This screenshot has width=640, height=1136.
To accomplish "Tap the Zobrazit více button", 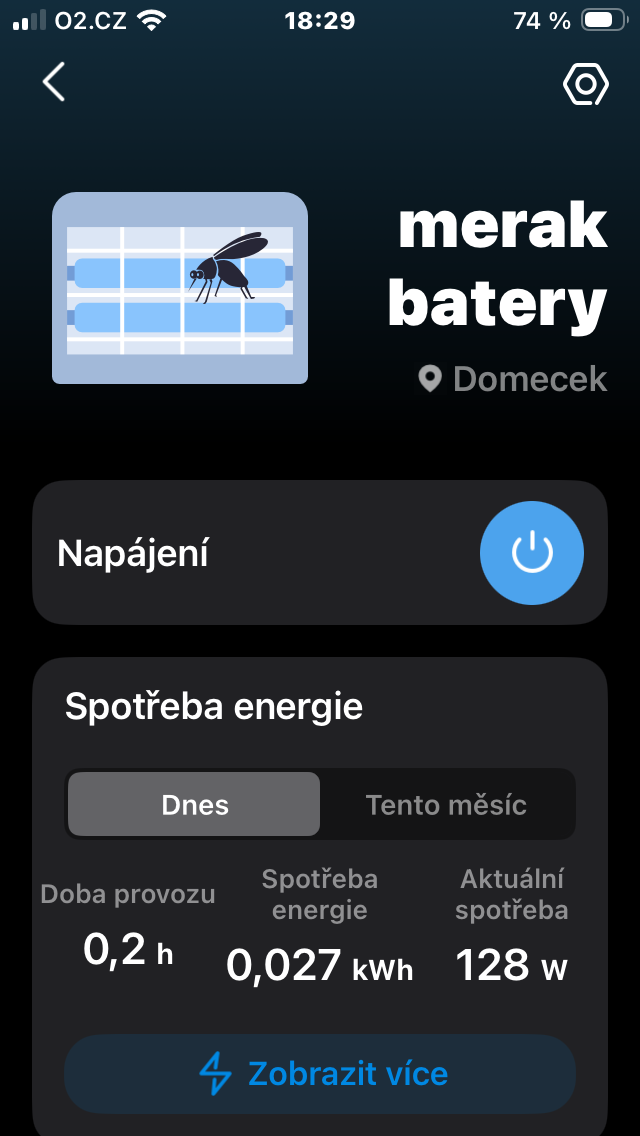I will (320, 1074).
